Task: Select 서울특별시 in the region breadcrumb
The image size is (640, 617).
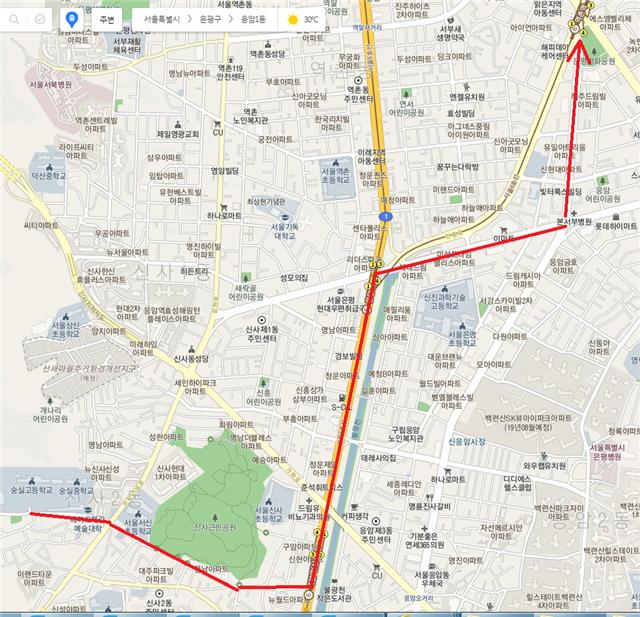Action: 162,19
